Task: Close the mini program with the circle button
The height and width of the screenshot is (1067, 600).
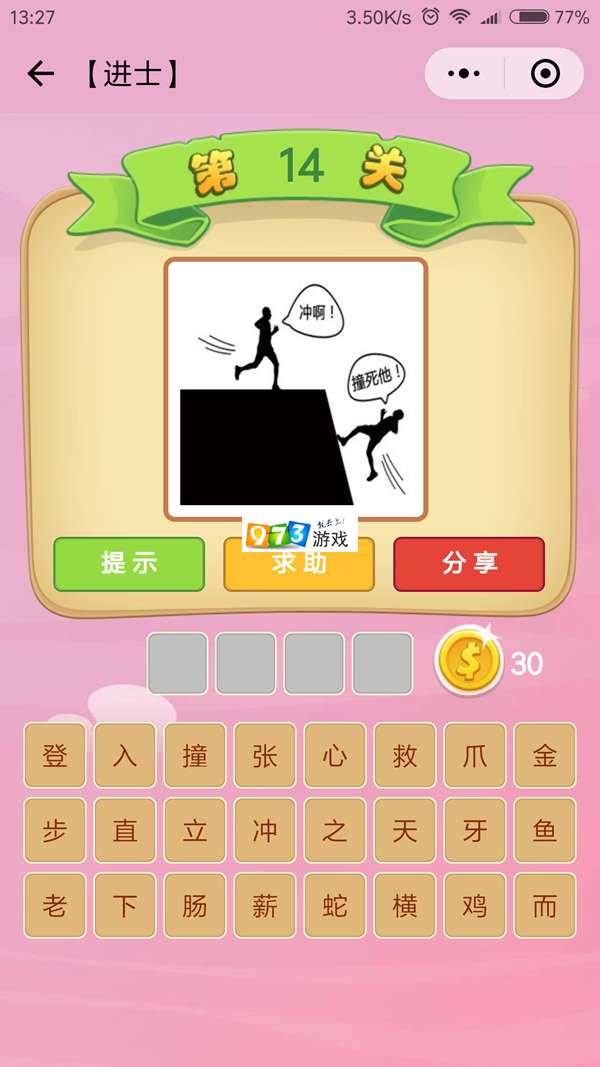Action: click(x=544, y=74)
